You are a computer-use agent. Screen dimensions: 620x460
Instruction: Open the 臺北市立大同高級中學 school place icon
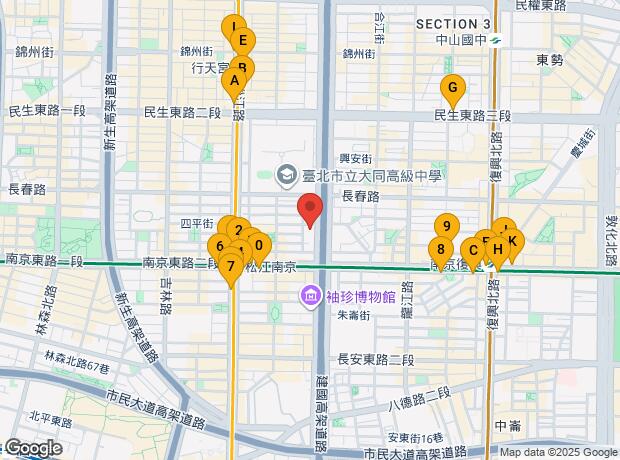tap(286, 176)
